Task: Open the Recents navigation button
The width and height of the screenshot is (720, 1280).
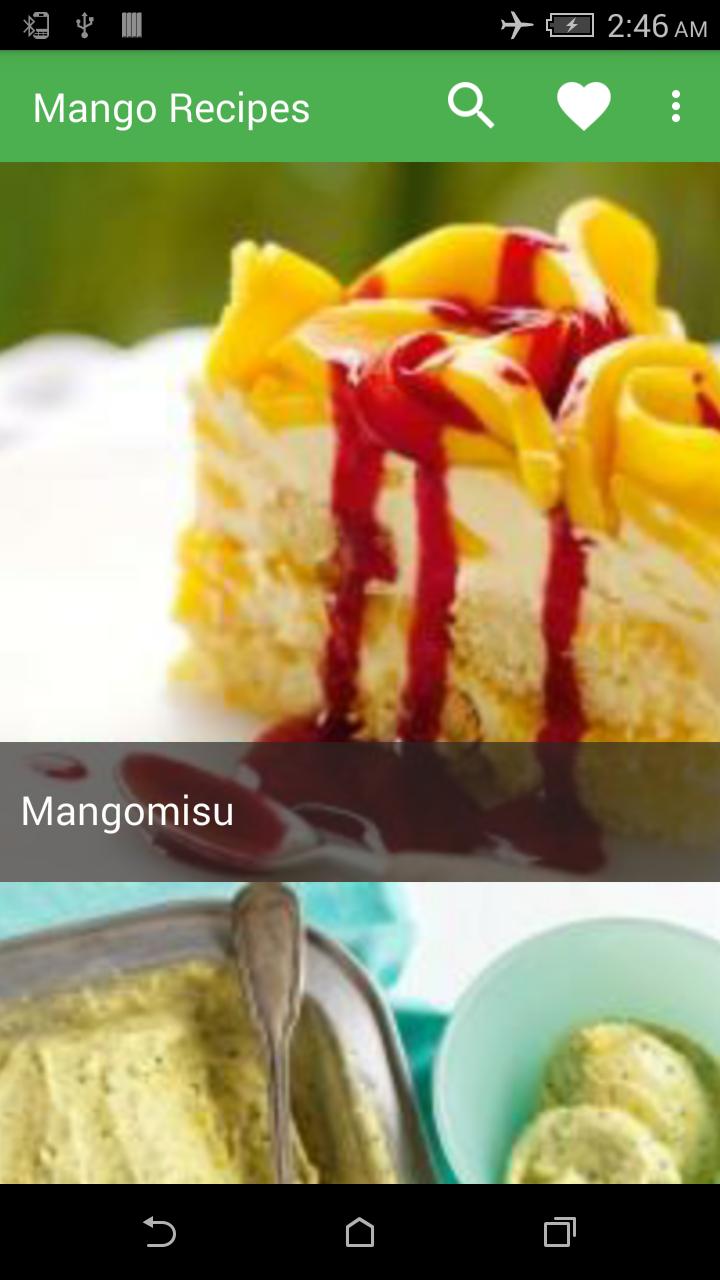Action: (x=560, y=1233)
